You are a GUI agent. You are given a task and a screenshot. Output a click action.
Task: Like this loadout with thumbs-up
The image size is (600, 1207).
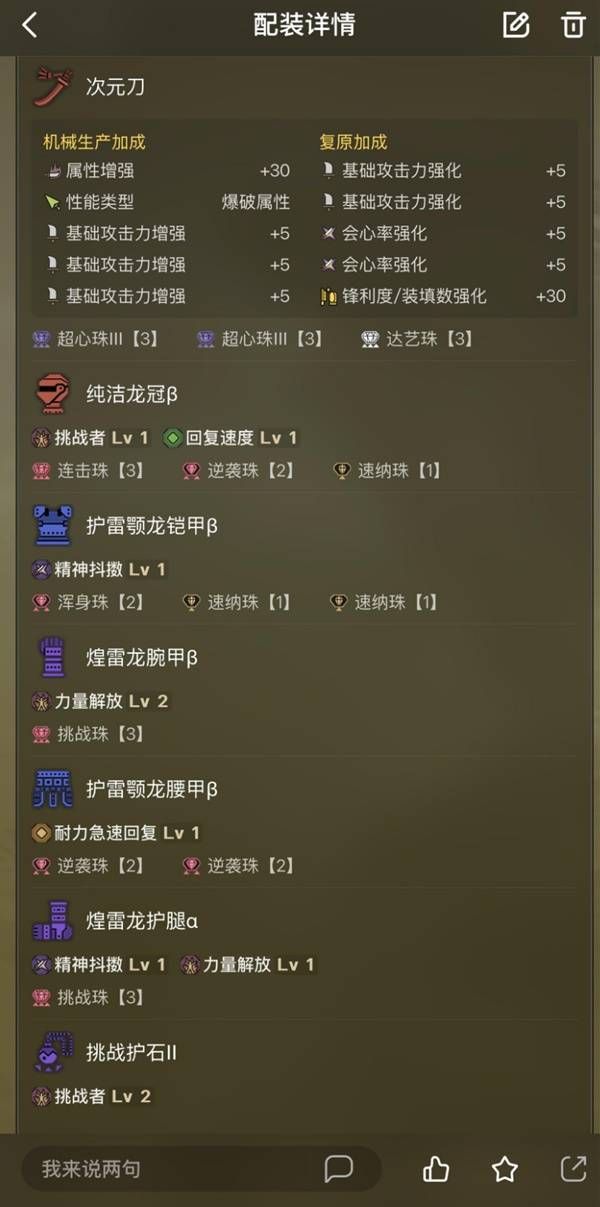click(436, 1168)
